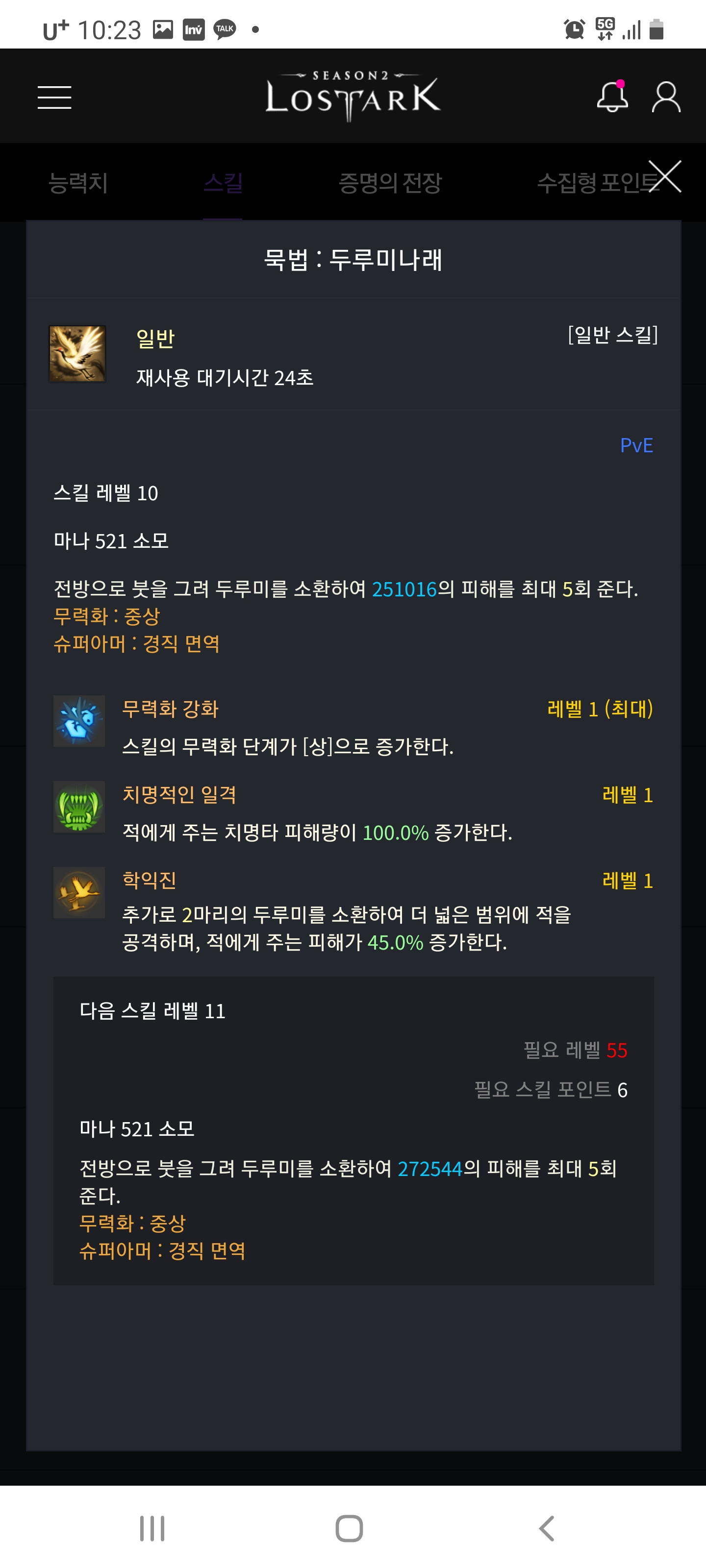
Task: Open the user profile icon
Action: click(x=666, y=97)
